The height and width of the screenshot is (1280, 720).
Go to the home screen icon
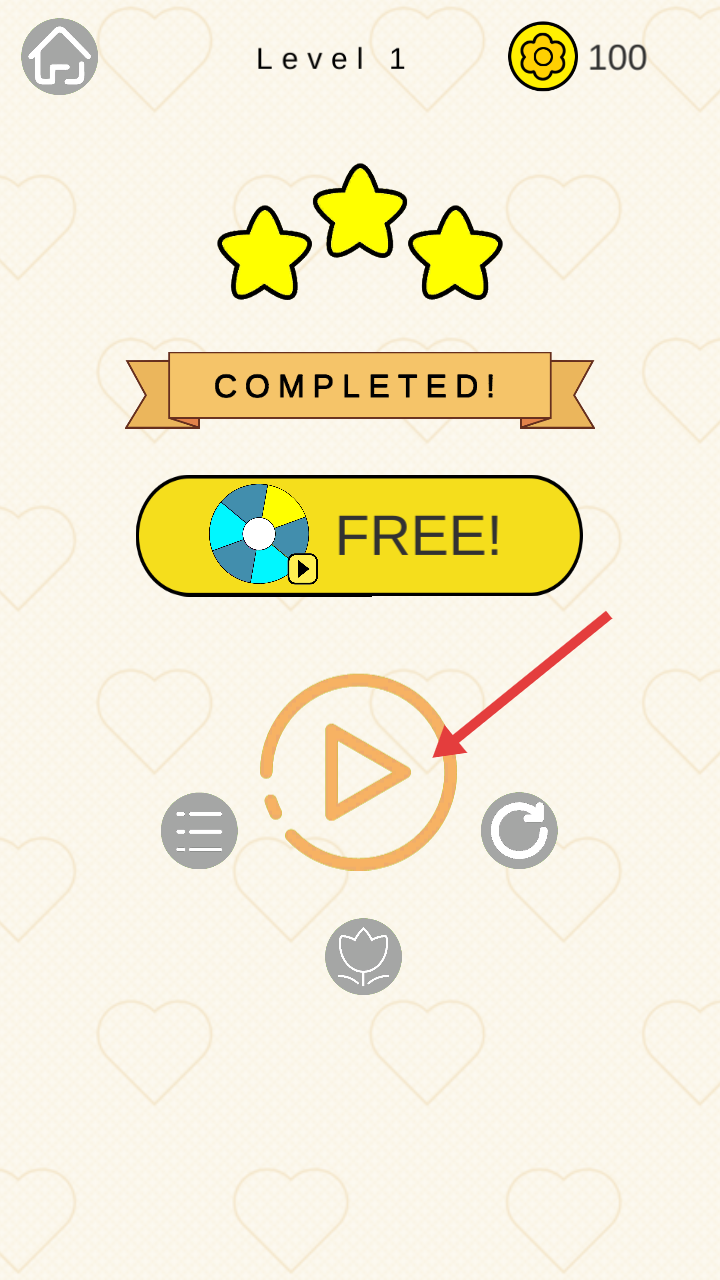pyautogui.click(x=59, y=57)
